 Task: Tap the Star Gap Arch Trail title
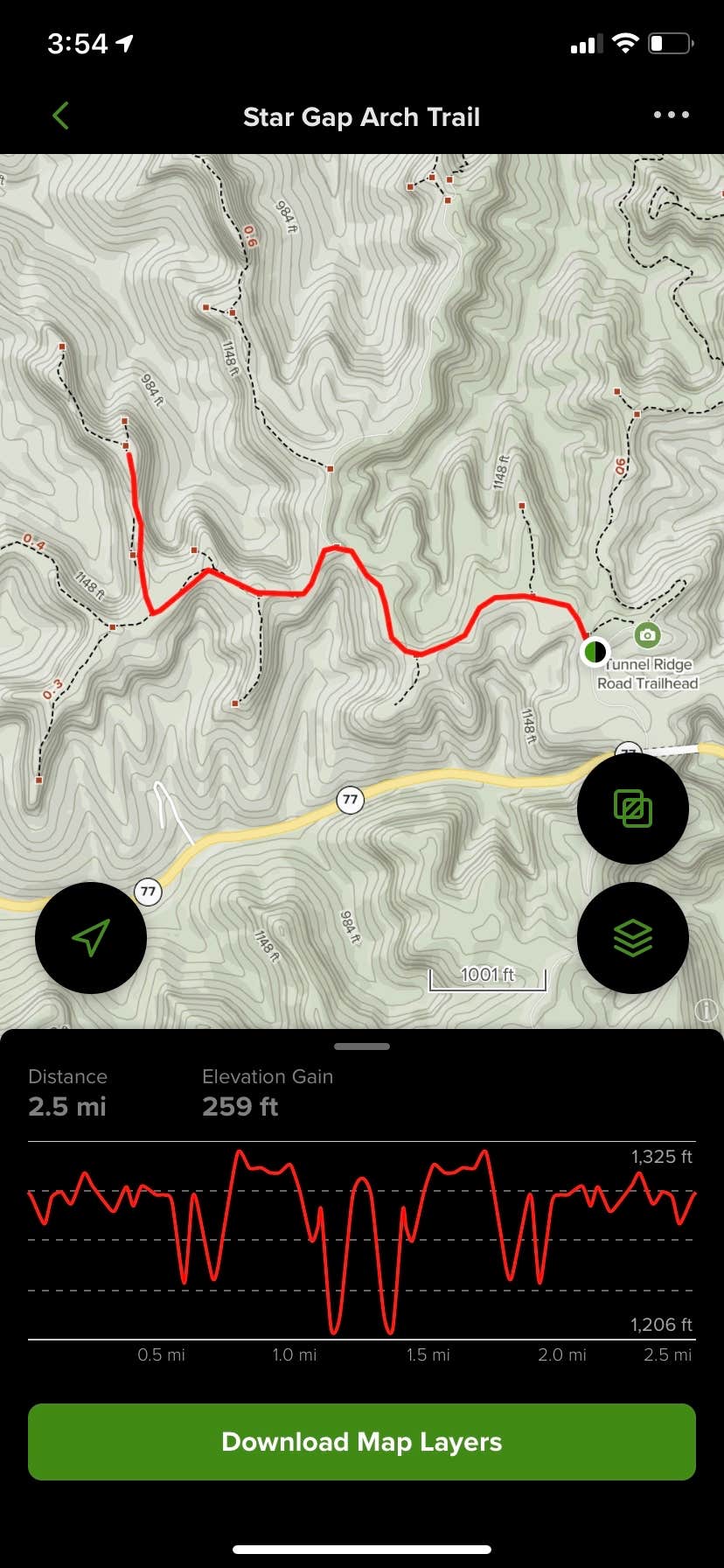click(x=361, y=116)
